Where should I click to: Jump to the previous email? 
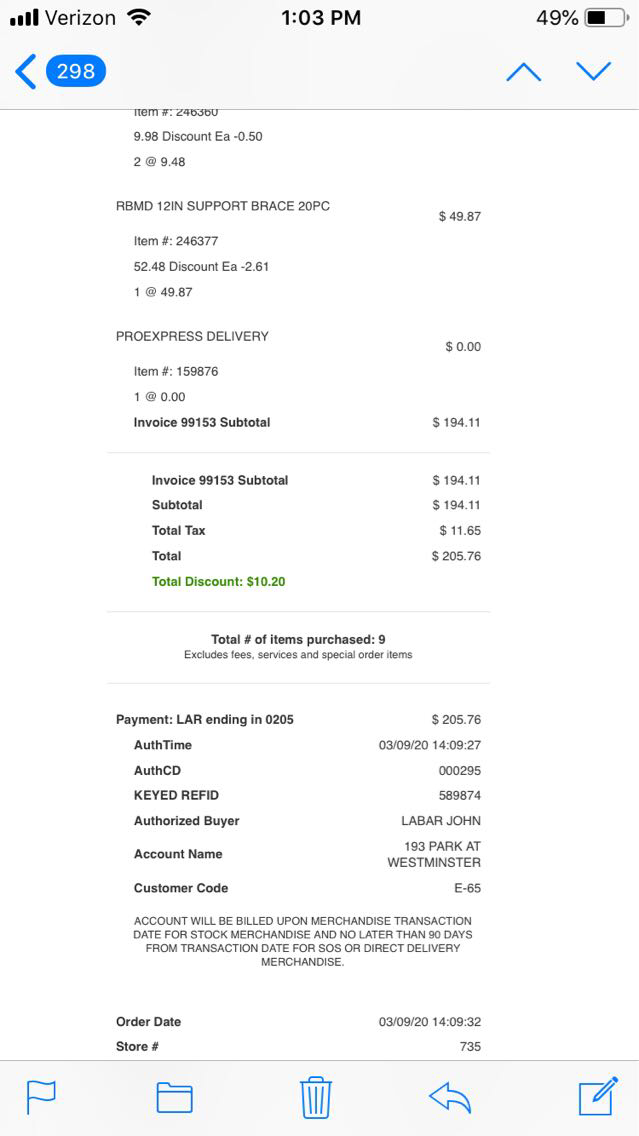523,71
